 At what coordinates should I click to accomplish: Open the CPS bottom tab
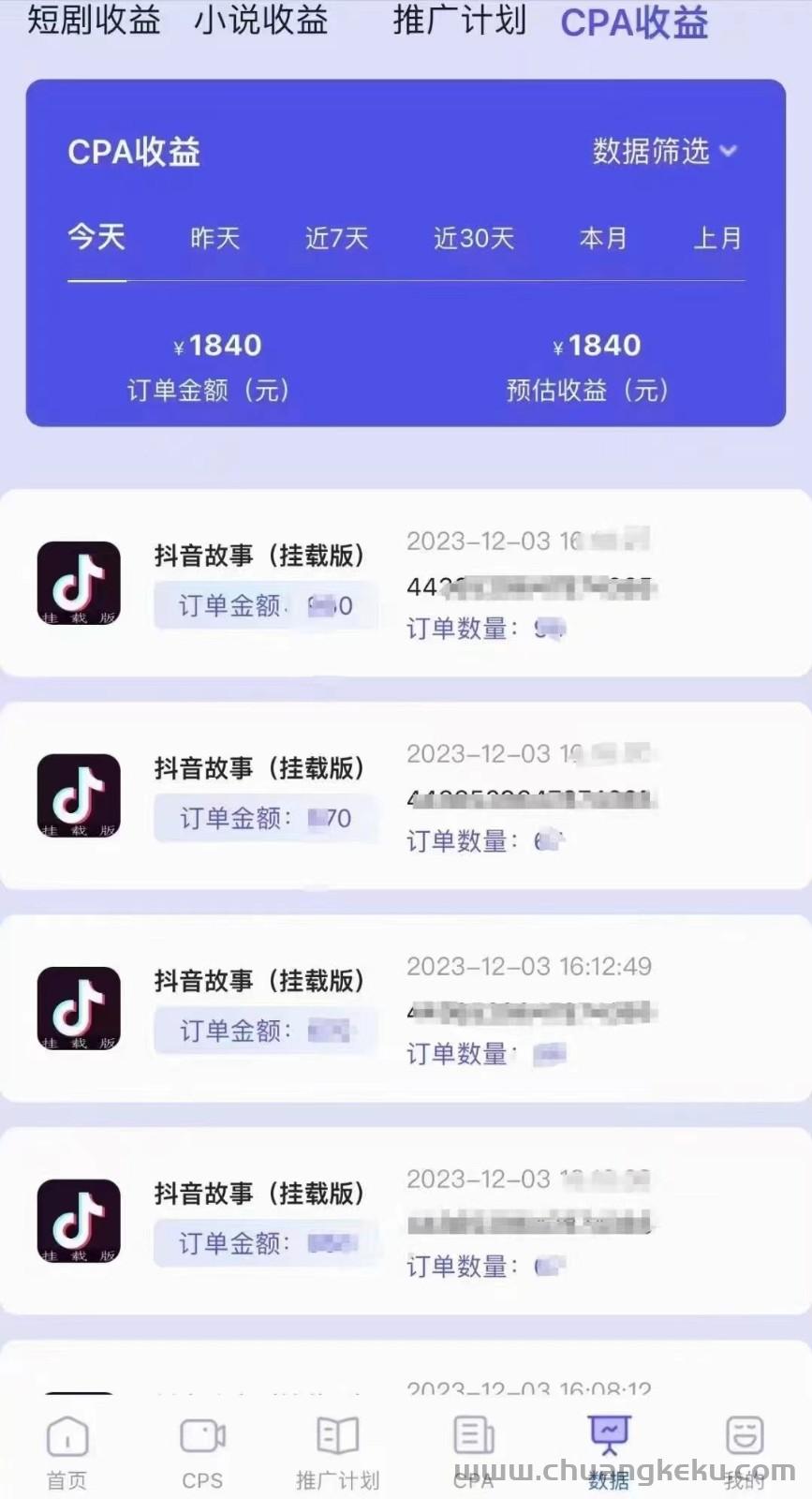[202, 1450]
